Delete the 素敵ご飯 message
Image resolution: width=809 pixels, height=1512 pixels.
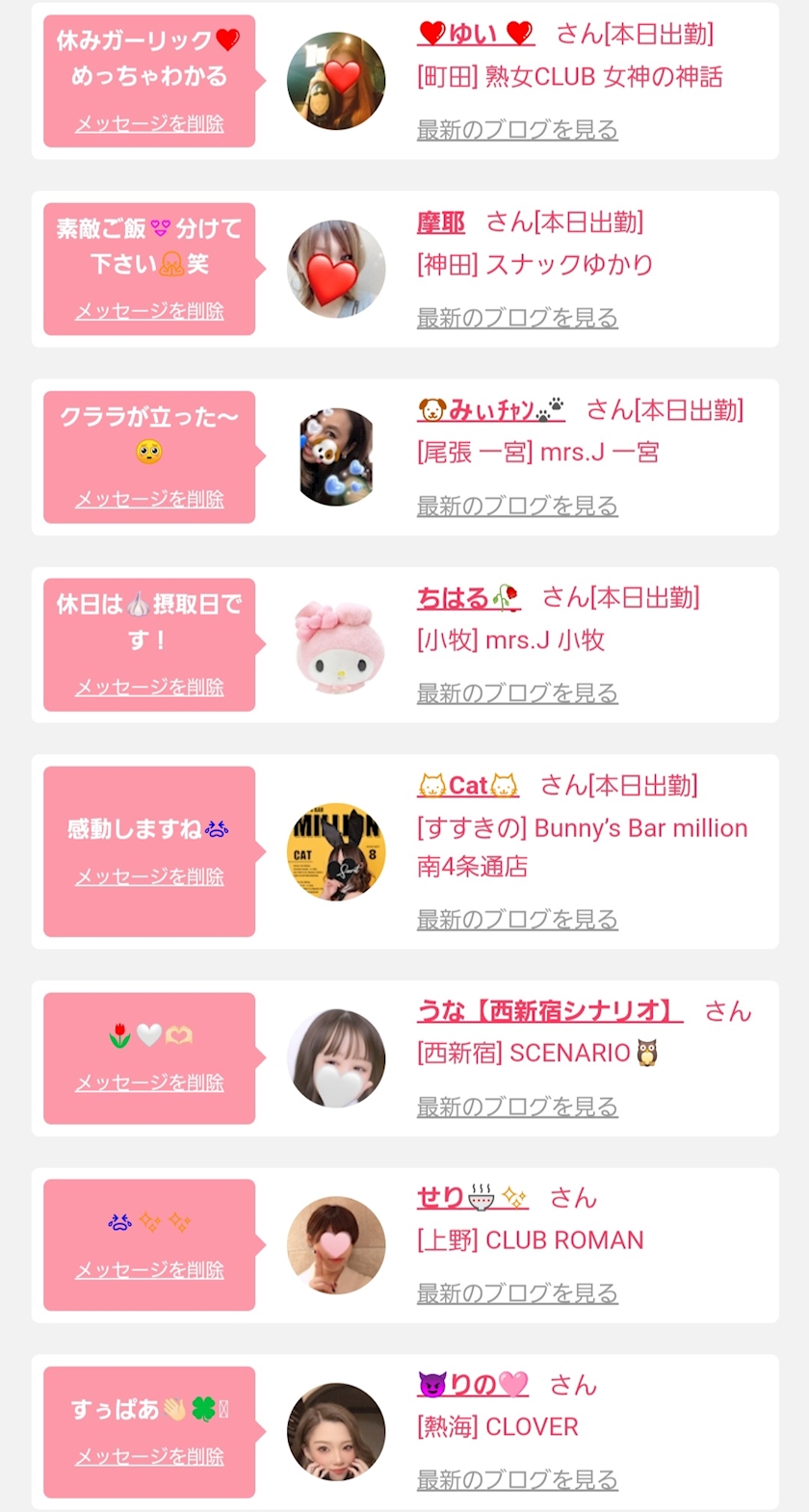point(149,311)
